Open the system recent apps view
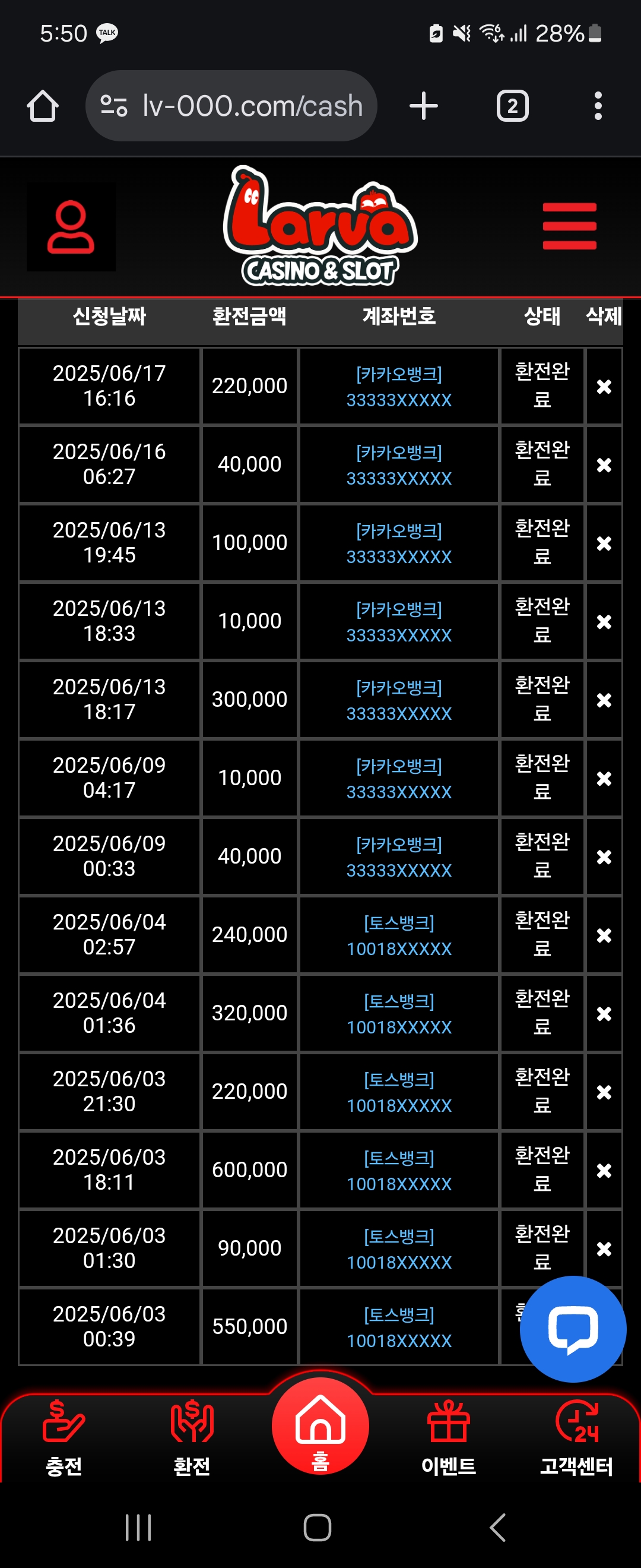Image resolution: width=641 pixels, height=1568 pixels. 138,1527
